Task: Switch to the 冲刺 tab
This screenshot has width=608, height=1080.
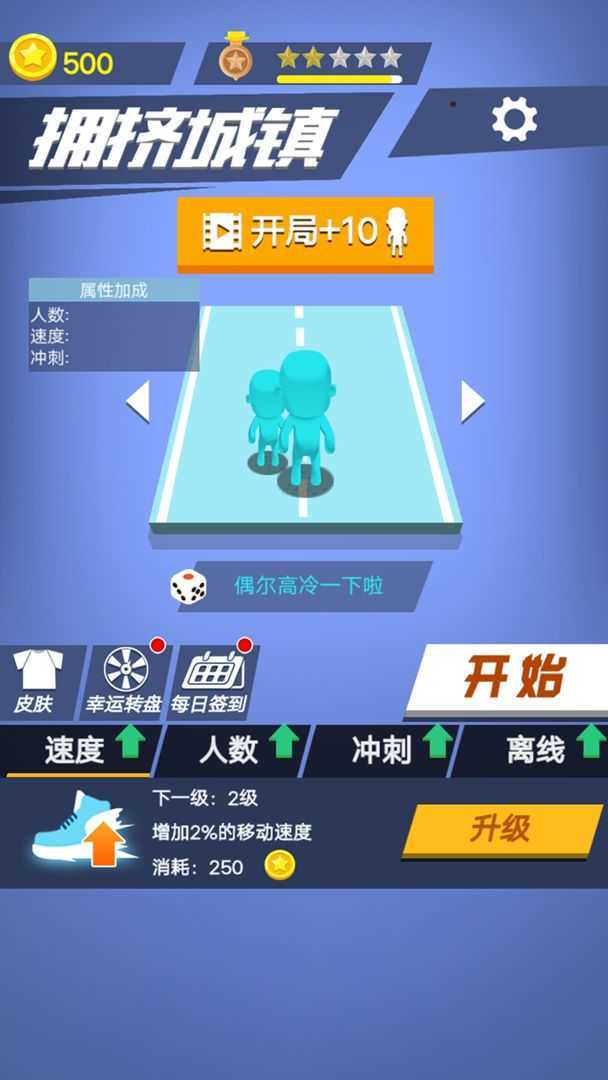Action: click(383, 750)
